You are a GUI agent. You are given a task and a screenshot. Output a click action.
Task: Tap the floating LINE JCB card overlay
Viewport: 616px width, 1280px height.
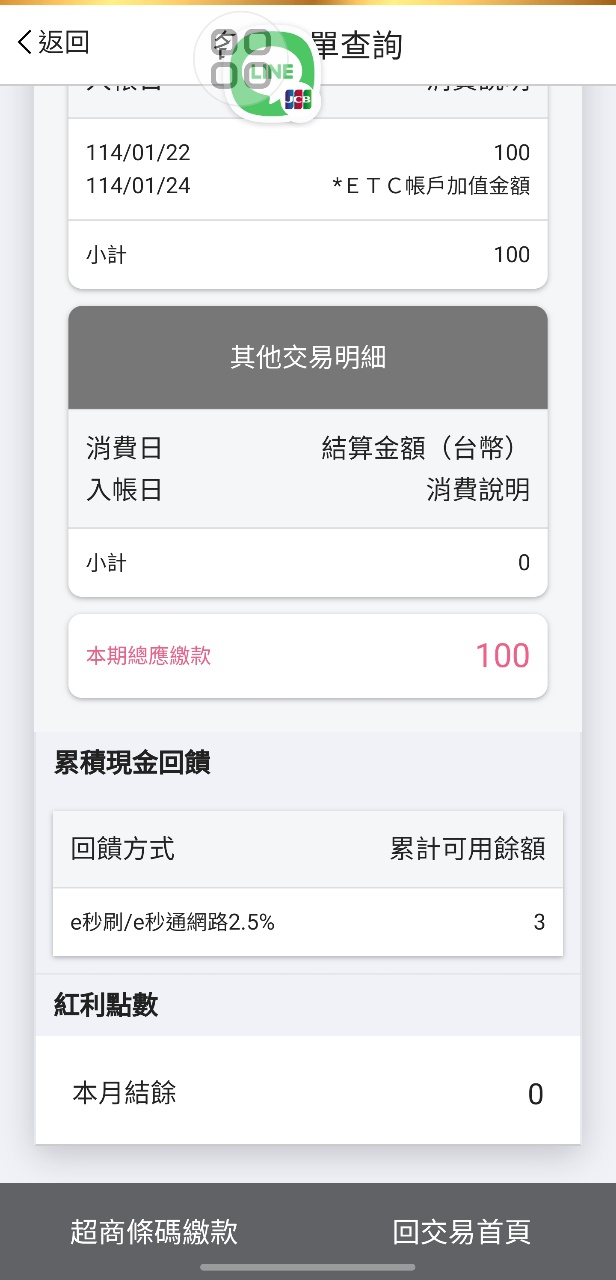(x=268, y=72)
